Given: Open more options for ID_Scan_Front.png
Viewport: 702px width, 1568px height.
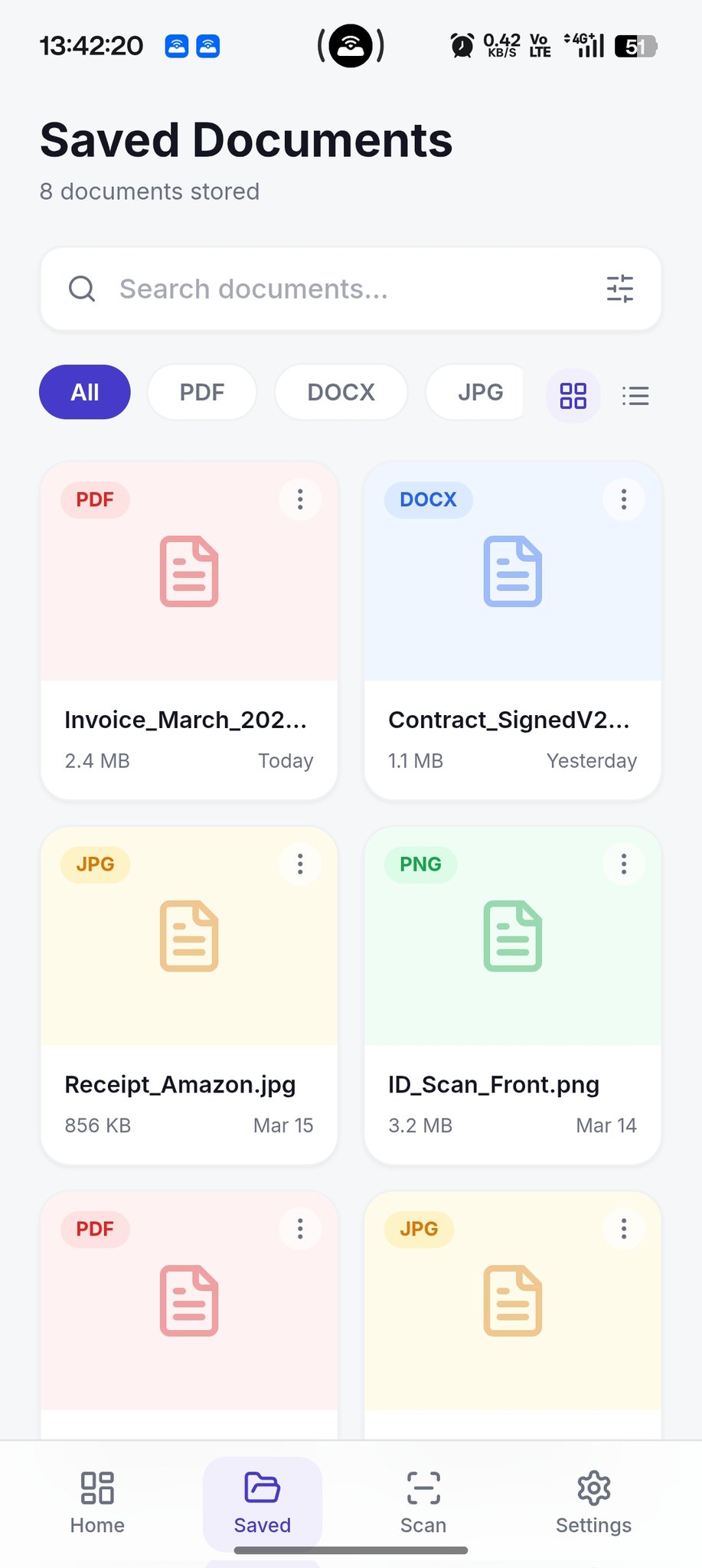Looking at the screenshot, I should [x=624, y=864].
